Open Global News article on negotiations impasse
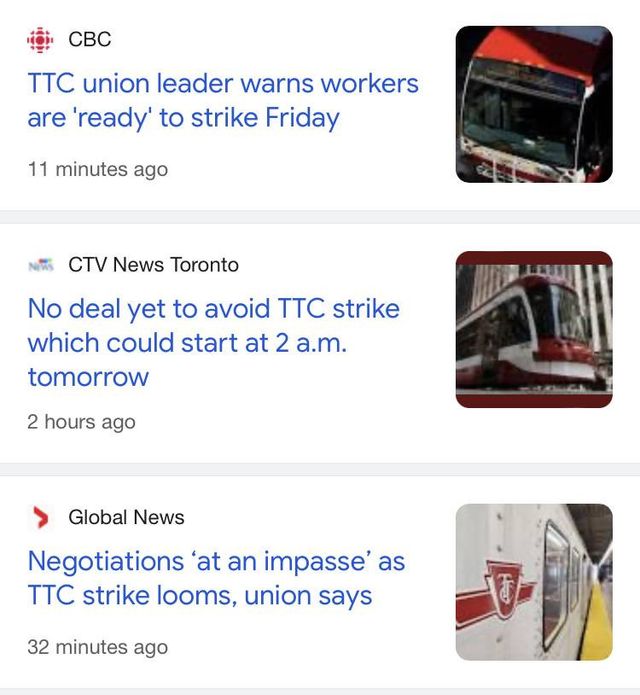The width and height of the screenshot is (640, 695). click(216, 578)
